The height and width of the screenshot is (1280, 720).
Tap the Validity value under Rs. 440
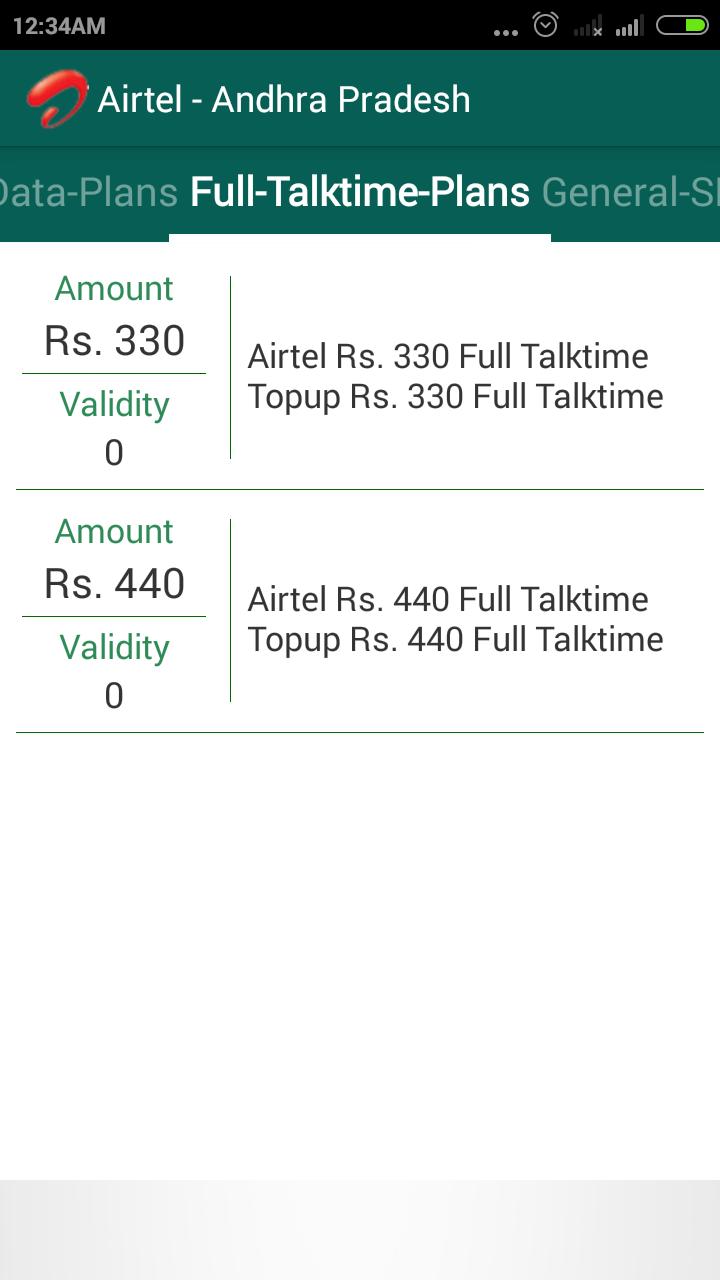[113, 695]
